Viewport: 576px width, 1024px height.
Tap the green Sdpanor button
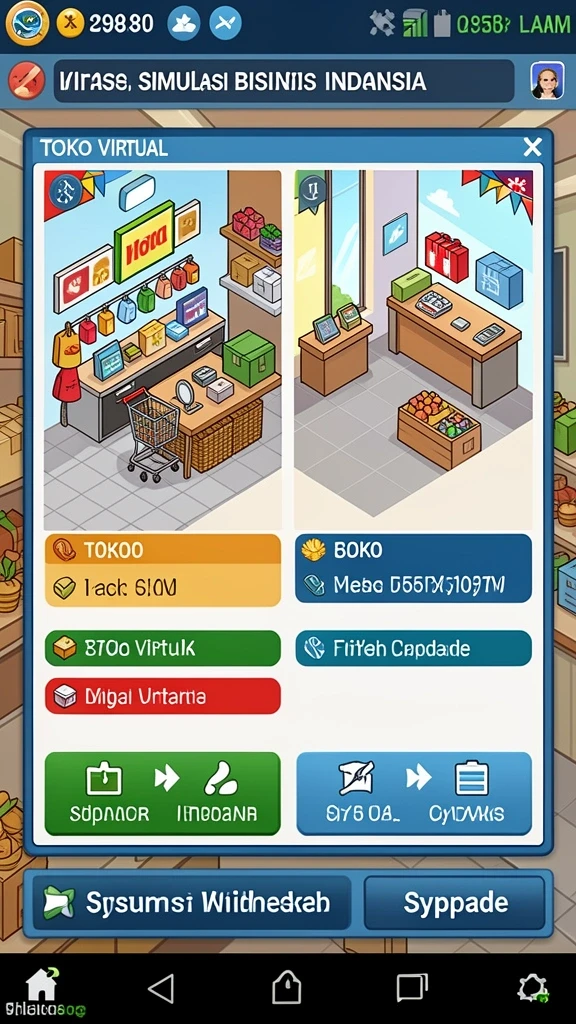(x=163, y=793)
